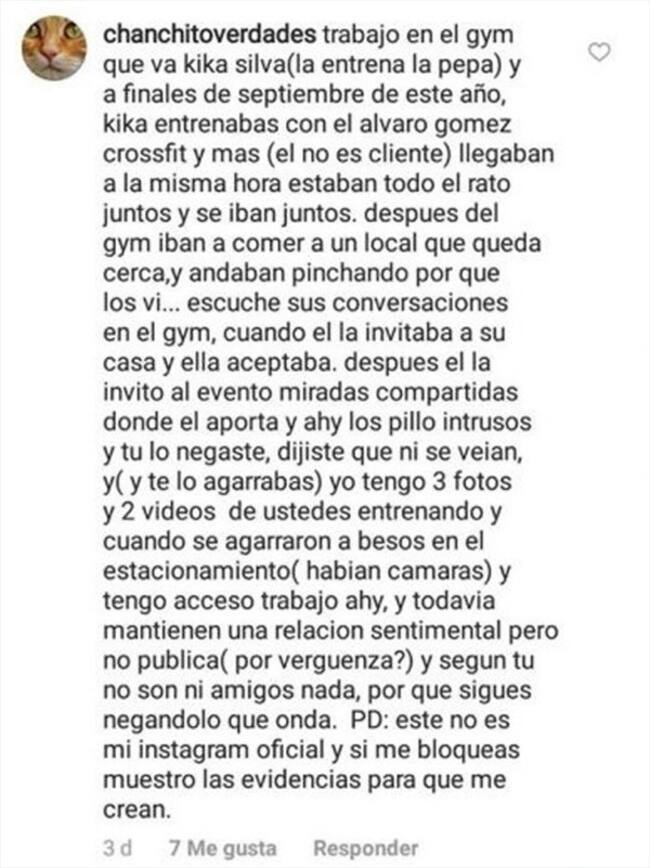View the 7 Me gusta likes list

point(222,847)
